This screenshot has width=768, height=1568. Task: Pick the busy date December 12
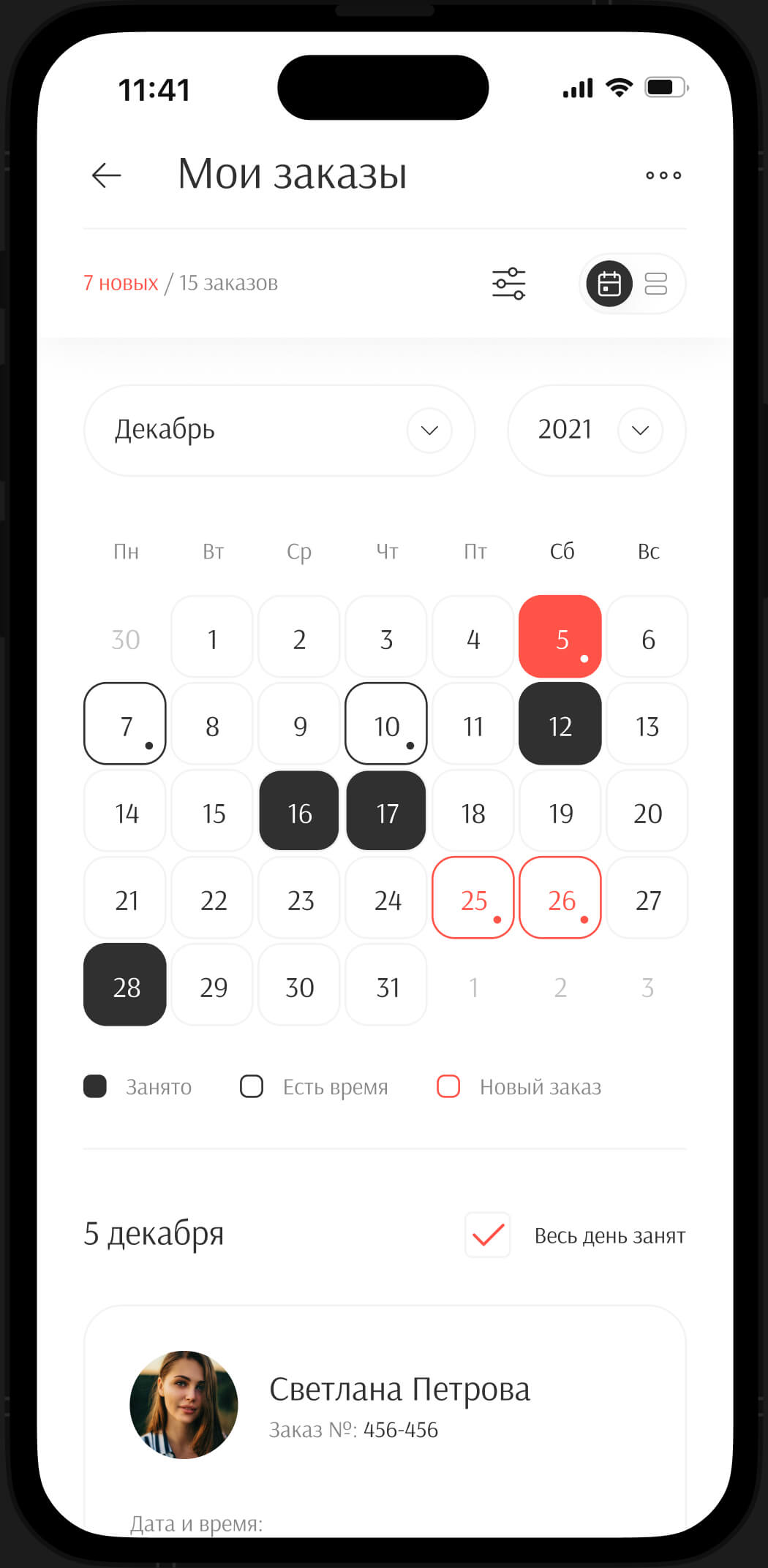(560, 724)
